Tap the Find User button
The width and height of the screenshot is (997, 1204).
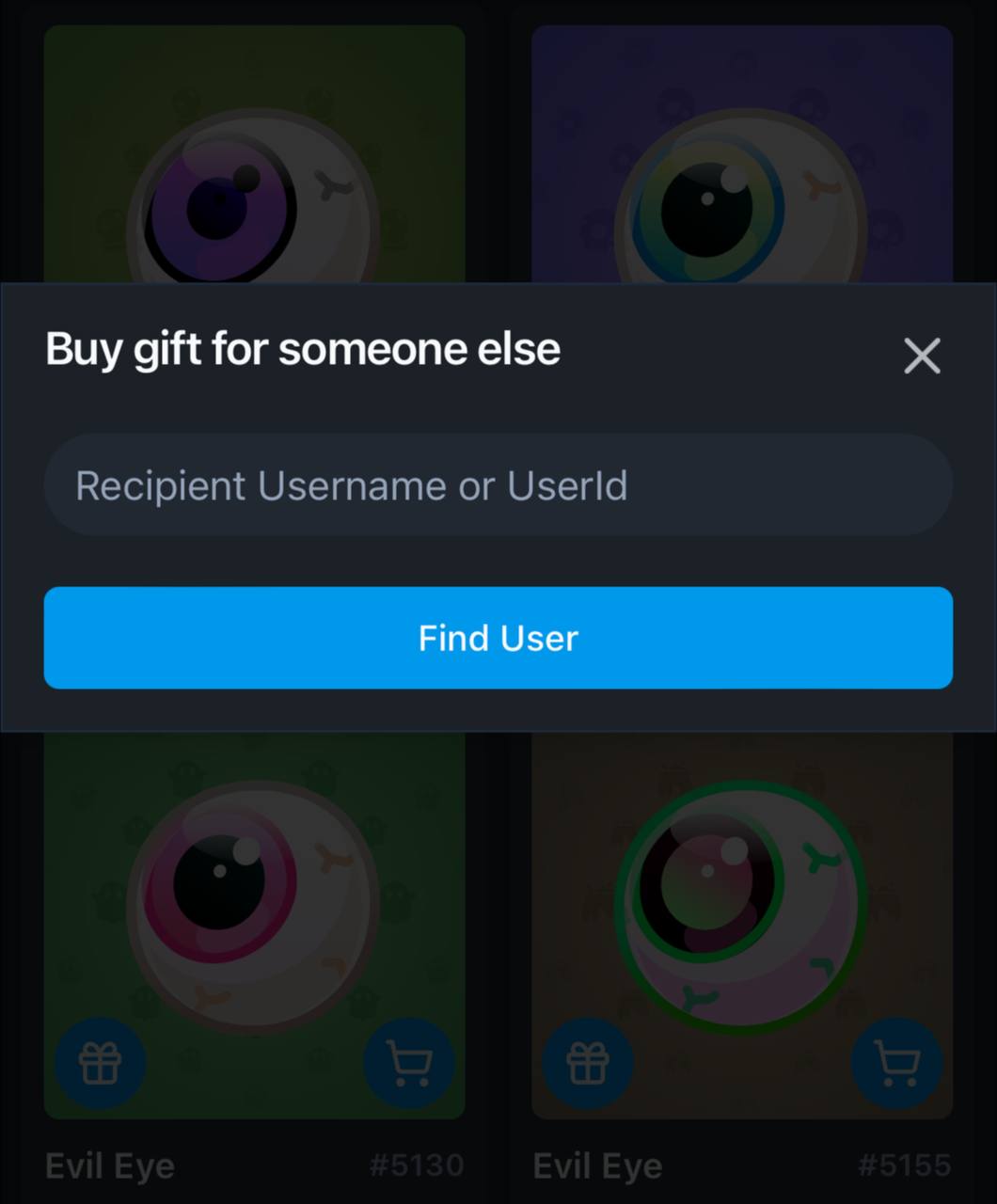point(498,638)
